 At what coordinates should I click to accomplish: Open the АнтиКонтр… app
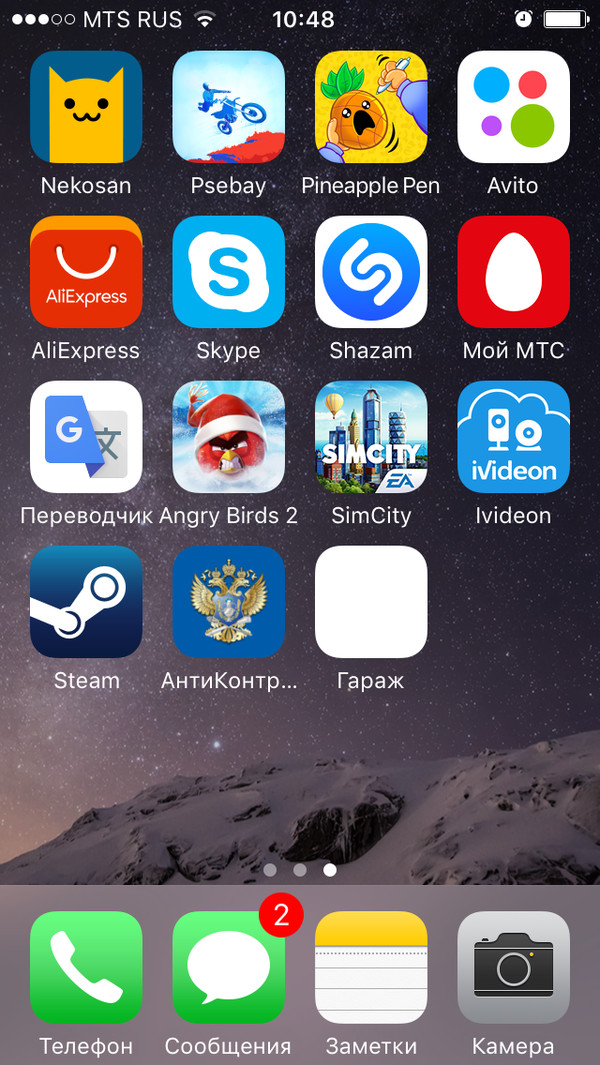(x=228, y=602)
